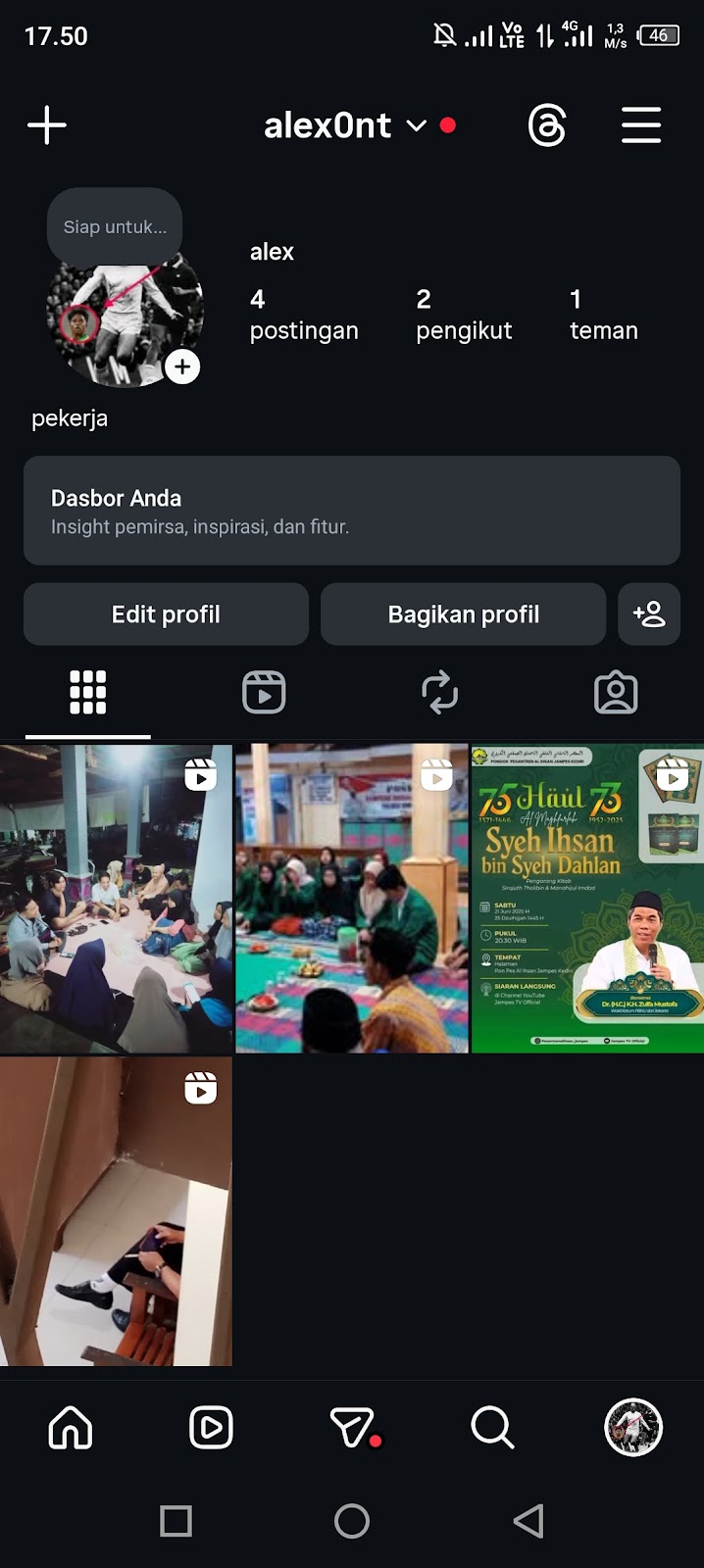The height and width of the screenshot is (1568, 704).
Task: Go to the Home feed
Action: [71, 1428]
